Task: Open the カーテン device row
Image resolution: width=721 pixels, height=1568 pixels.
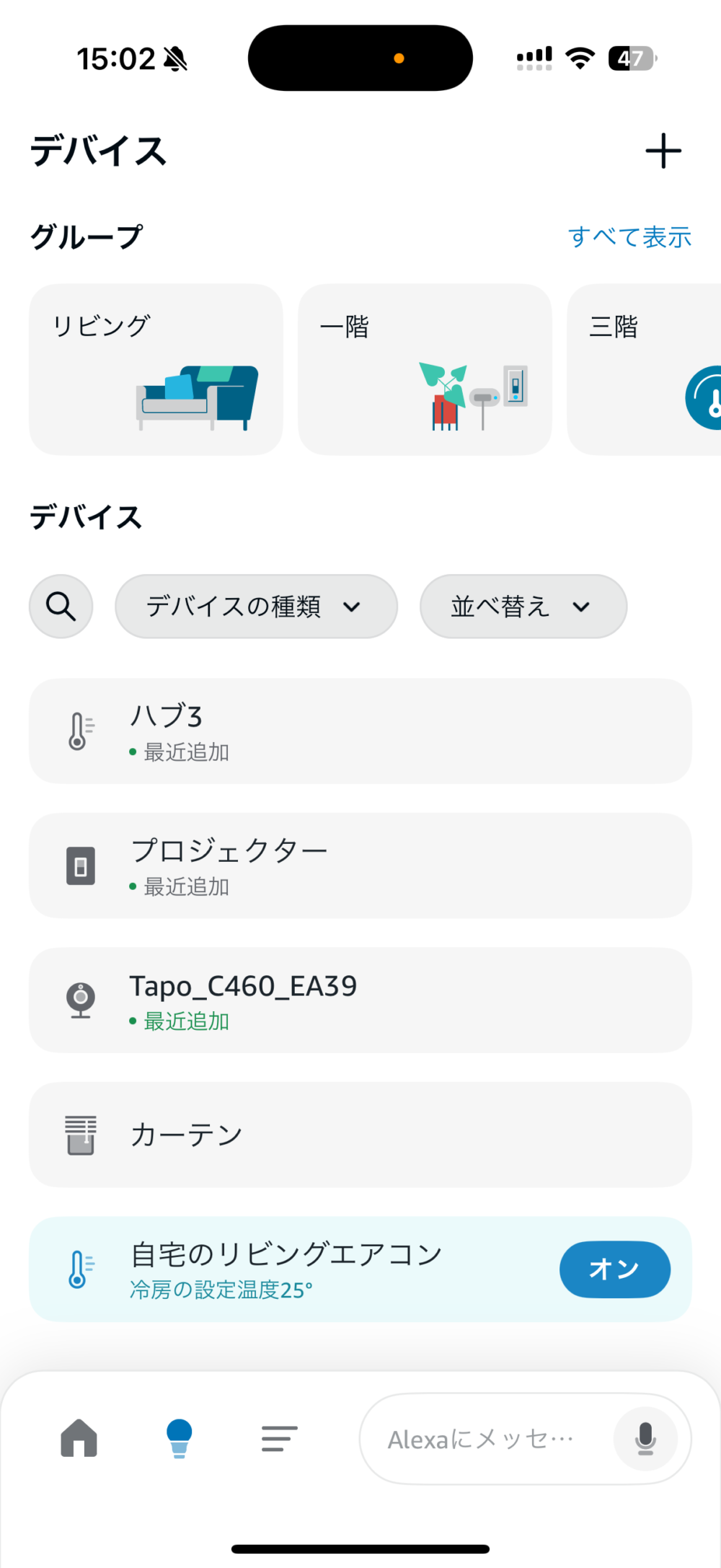Action: (x=360, y=1135)
